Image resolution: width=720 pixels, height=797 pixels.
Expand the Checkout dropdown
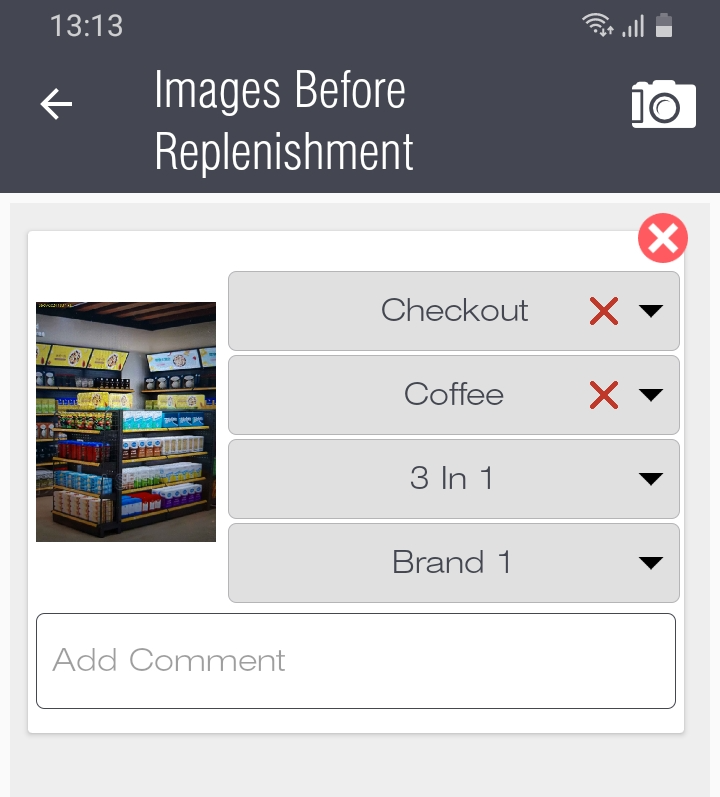point(651,311)
